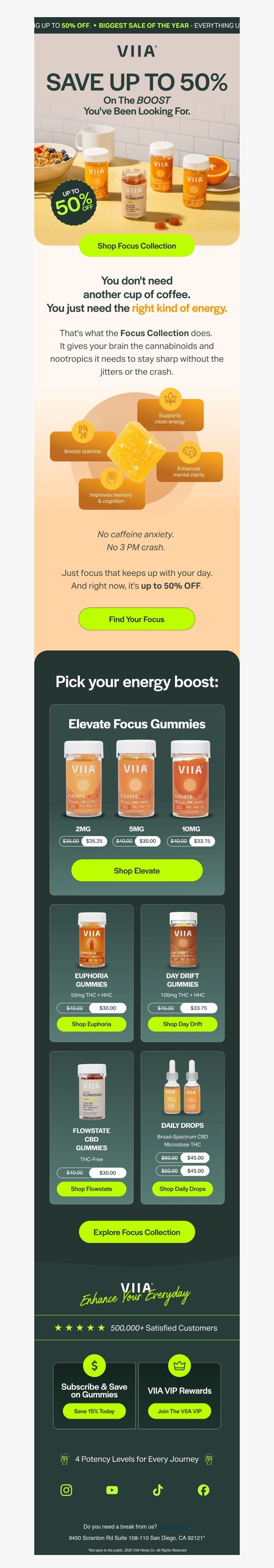
Task: Tap the Shop Focus Collection button
Action: [x=137, y=246]
